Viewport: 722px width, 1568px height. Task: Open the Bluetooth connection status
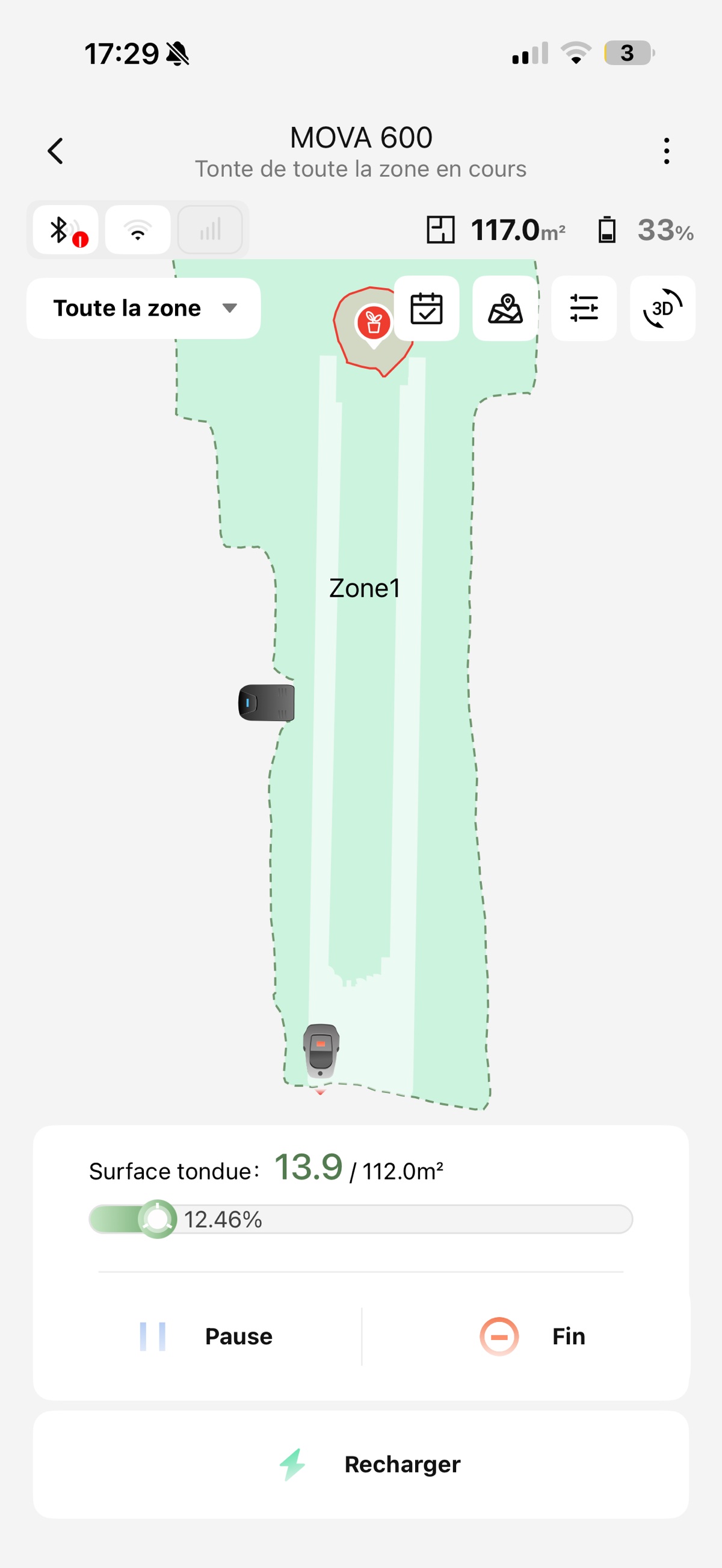tap(66, 230)
